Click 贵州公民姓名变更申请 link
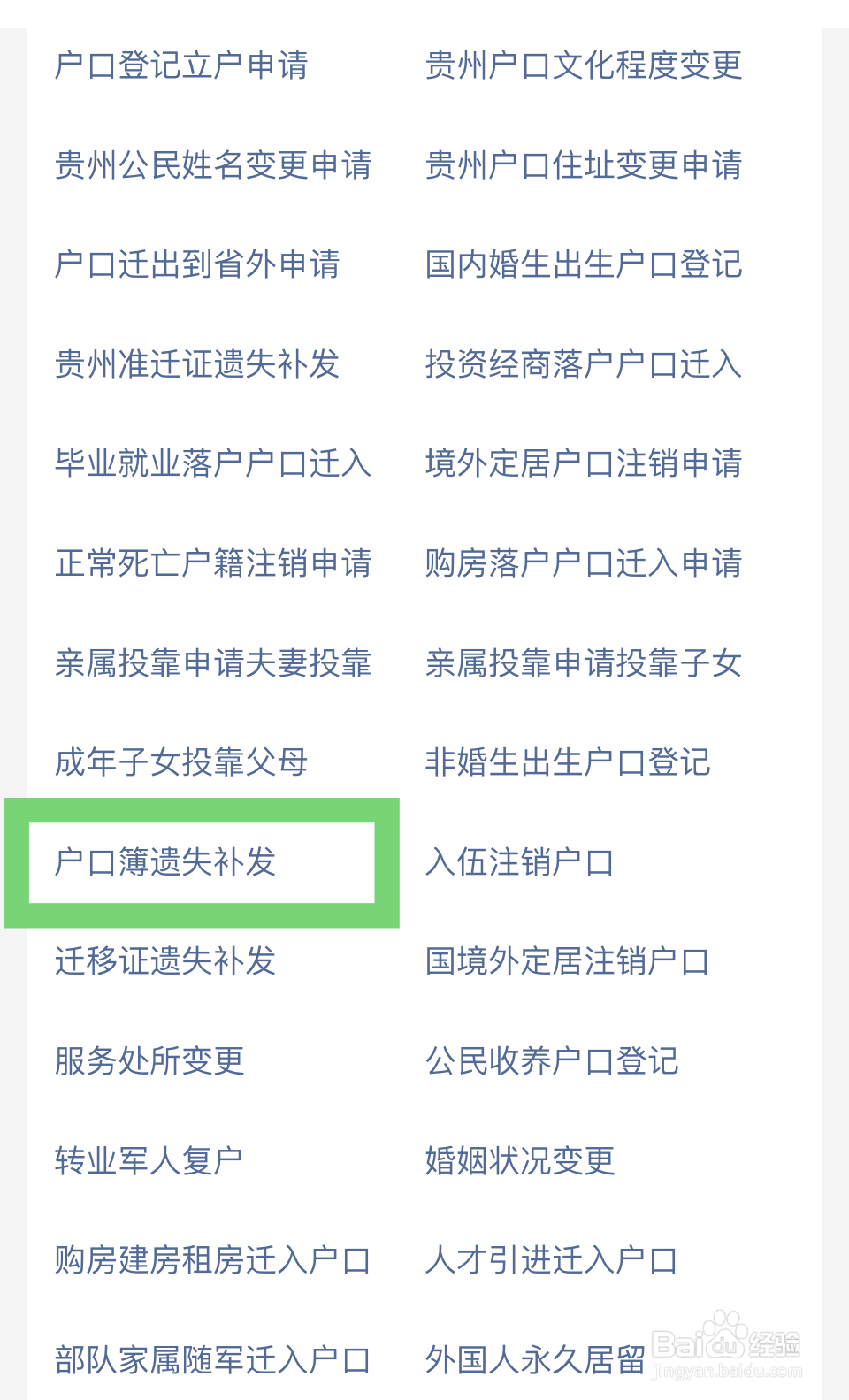The width and height of the screenshot is (849, 1400). point(212,166)
